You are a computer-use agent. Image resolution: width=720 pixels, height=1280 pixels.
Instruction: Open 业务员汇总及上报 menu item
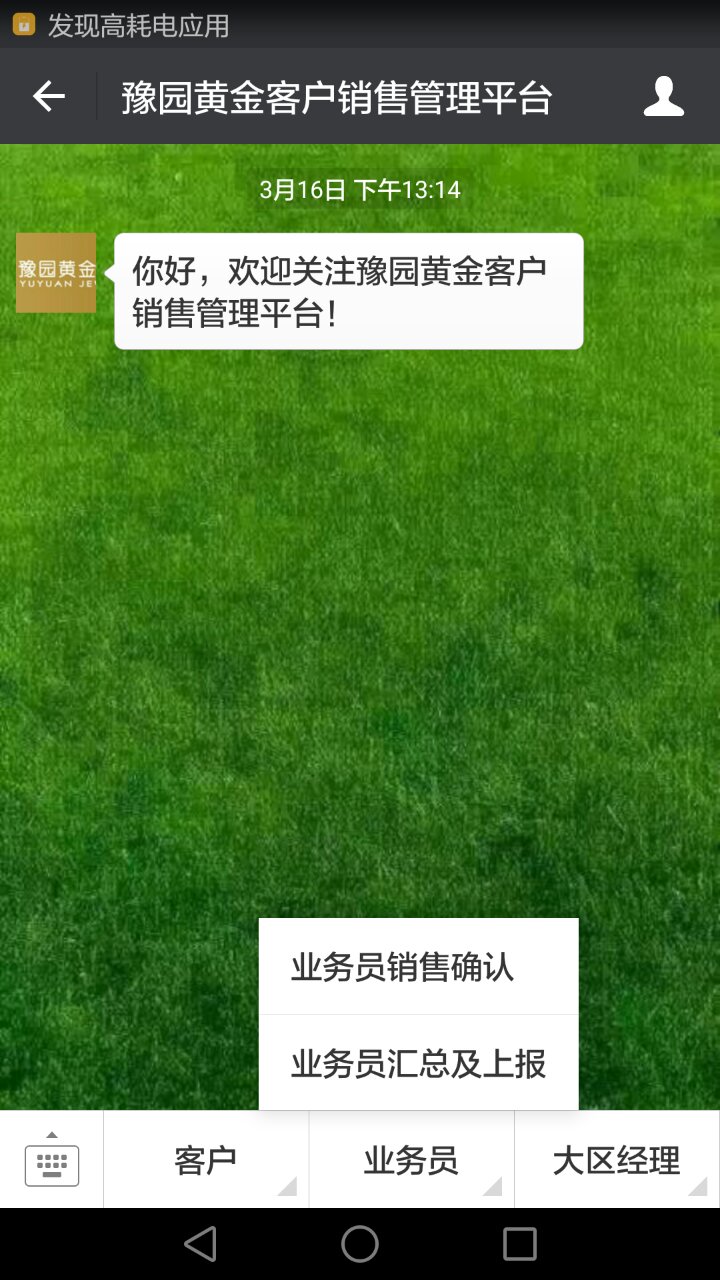[418, 1063]
